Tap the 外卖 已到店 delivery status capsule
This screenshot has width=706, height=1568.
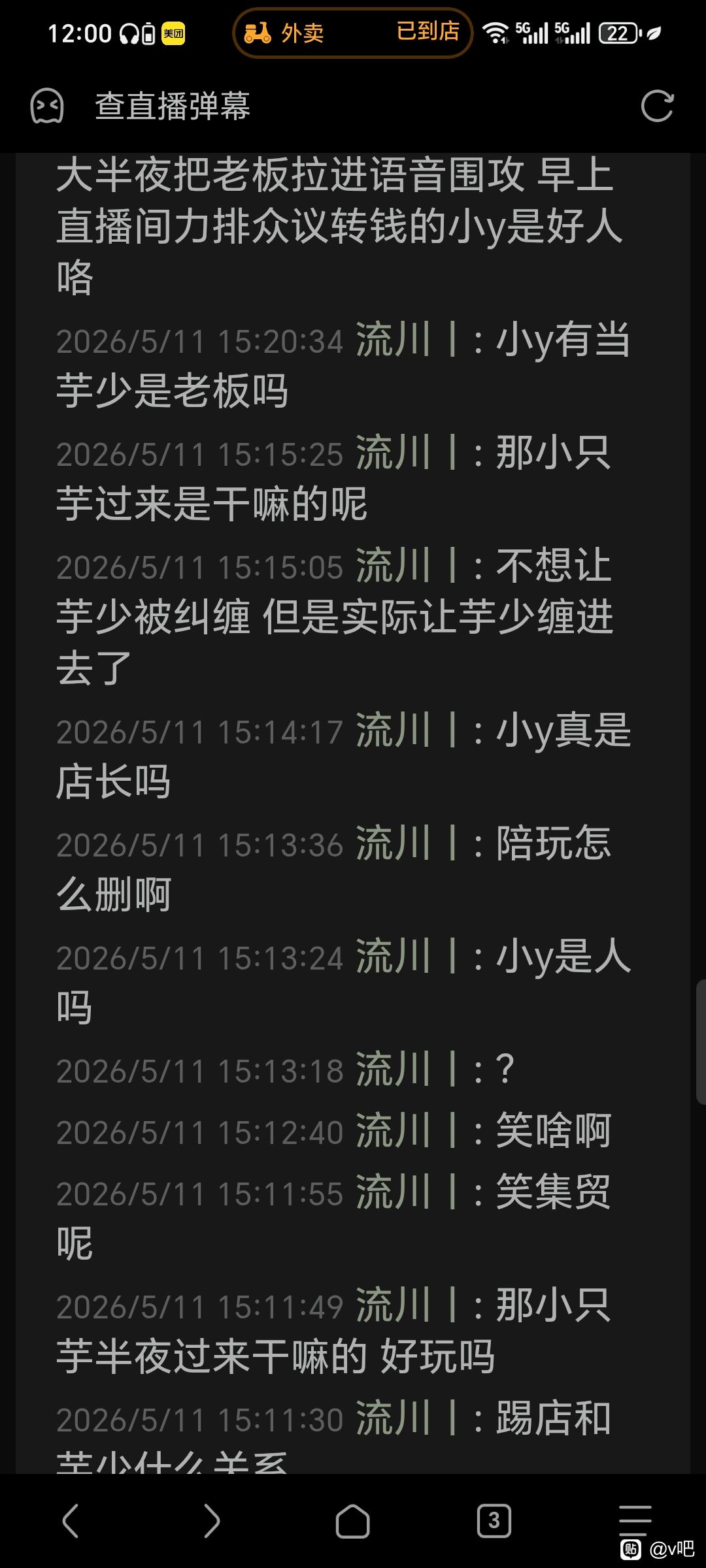click(x=352, y=33)
